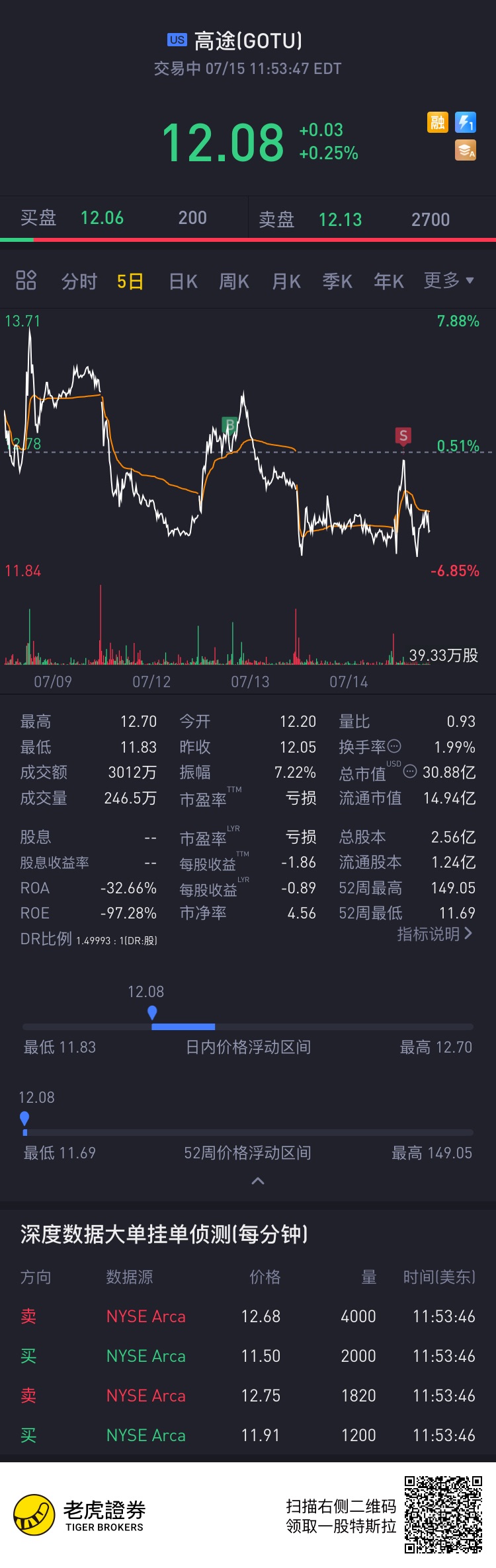Viewport: 496px width, 1568px height.
Task: Expand the 更多 chart options dropdown
Action: coord(448,281)
